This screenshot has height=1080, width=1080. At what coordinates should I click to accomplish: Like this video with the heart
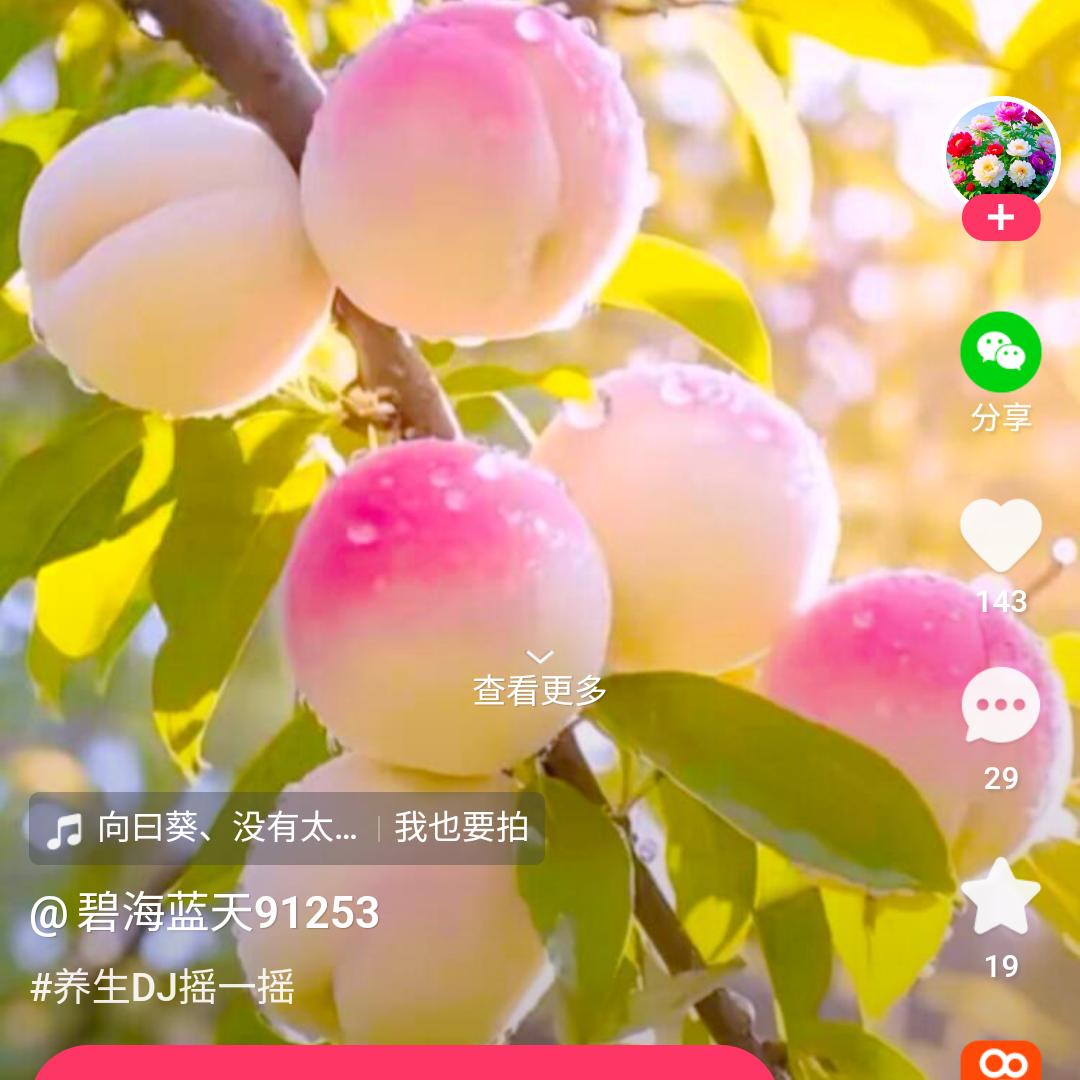coord(1001,535)
